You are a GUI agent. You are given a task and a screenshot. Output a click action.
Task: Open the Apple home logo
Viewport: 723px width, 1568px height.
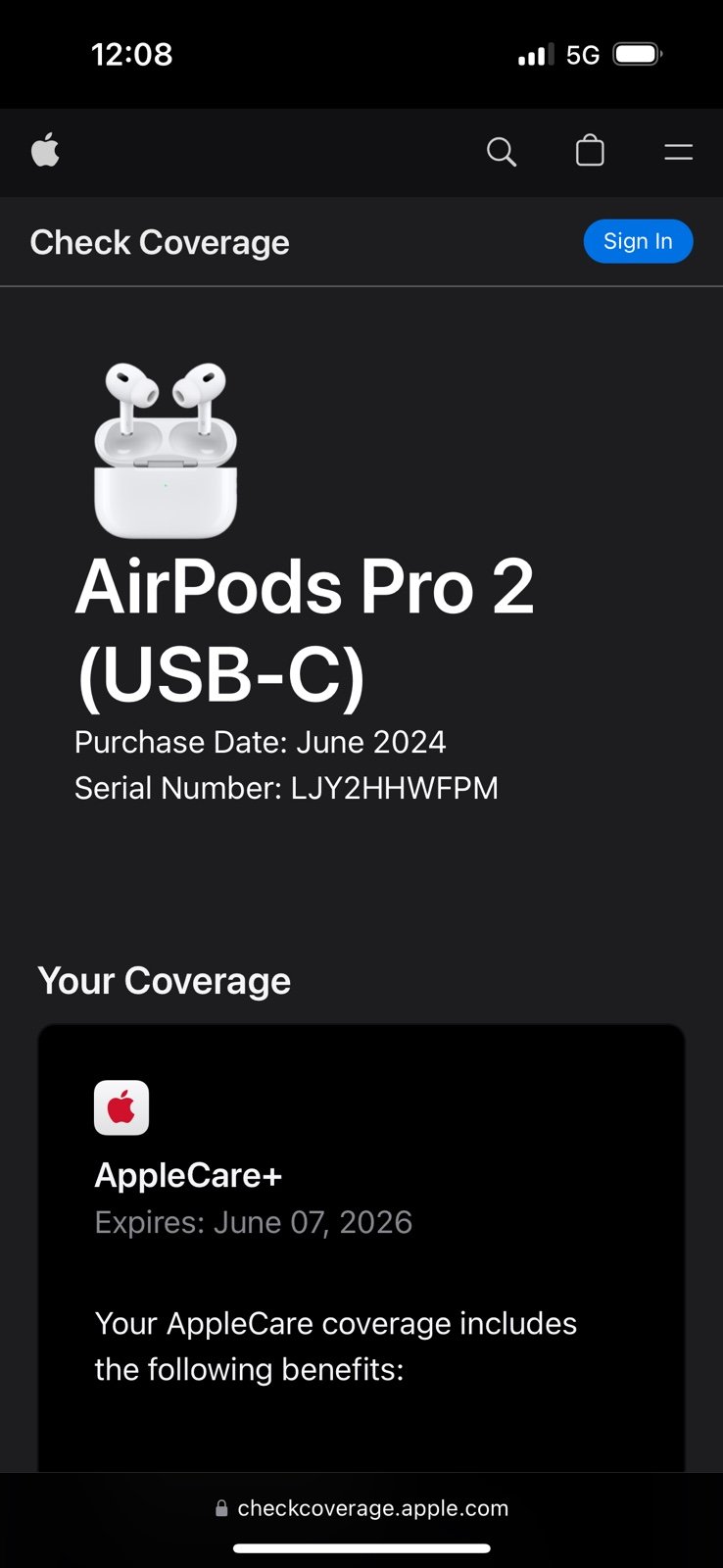click(x=45, y=151)
